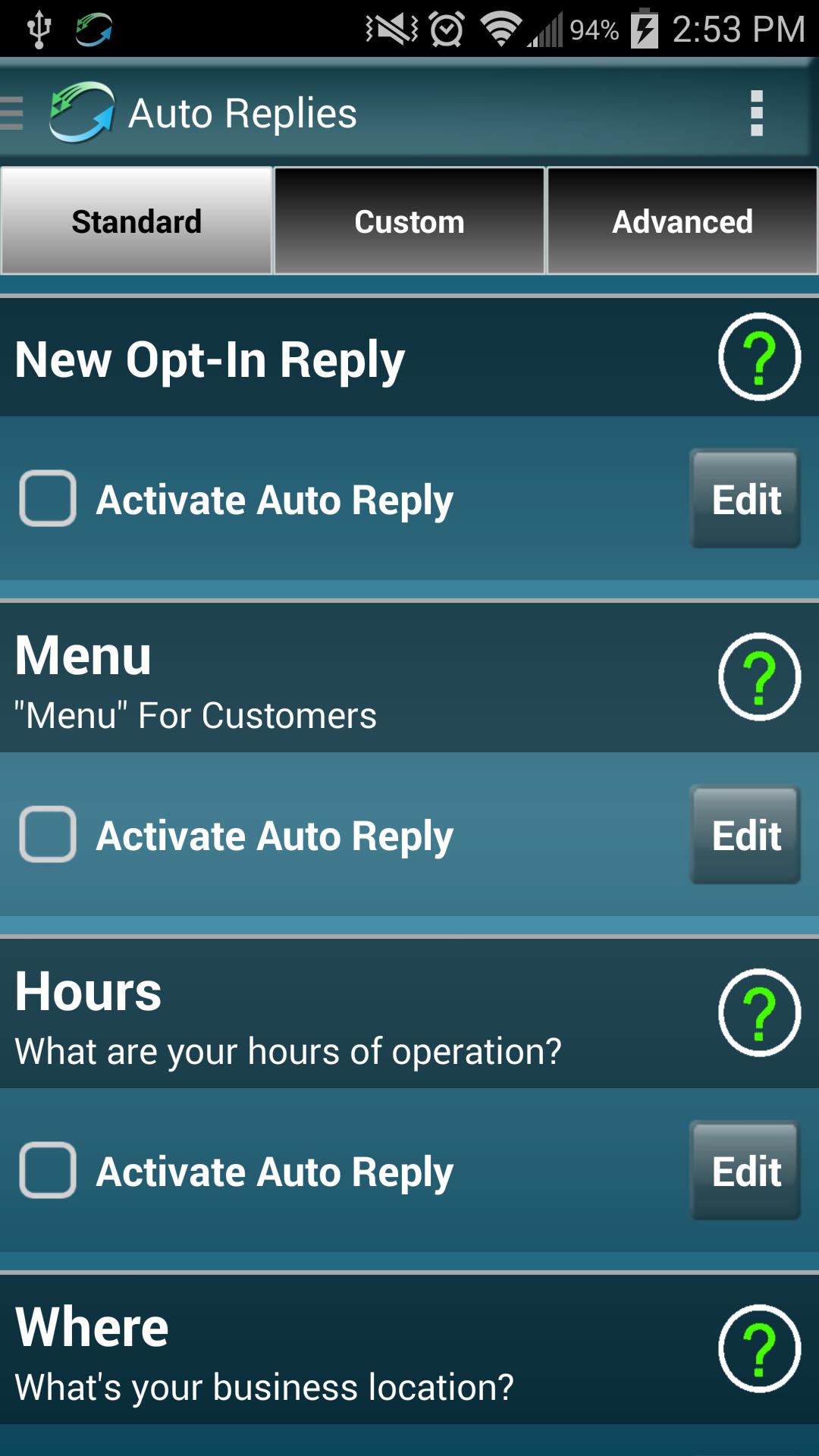Tap the navigation drawer handle on the left
The width and height of the screenshot is (819, 1456).
click(x=11, y=112)
